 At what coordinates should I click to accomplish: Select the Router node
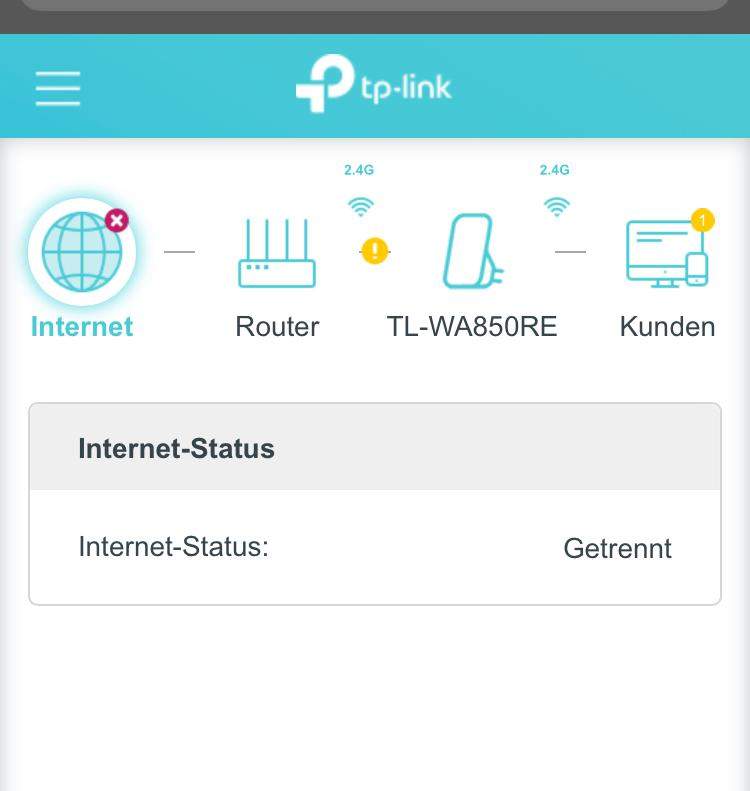coord(277,255)
